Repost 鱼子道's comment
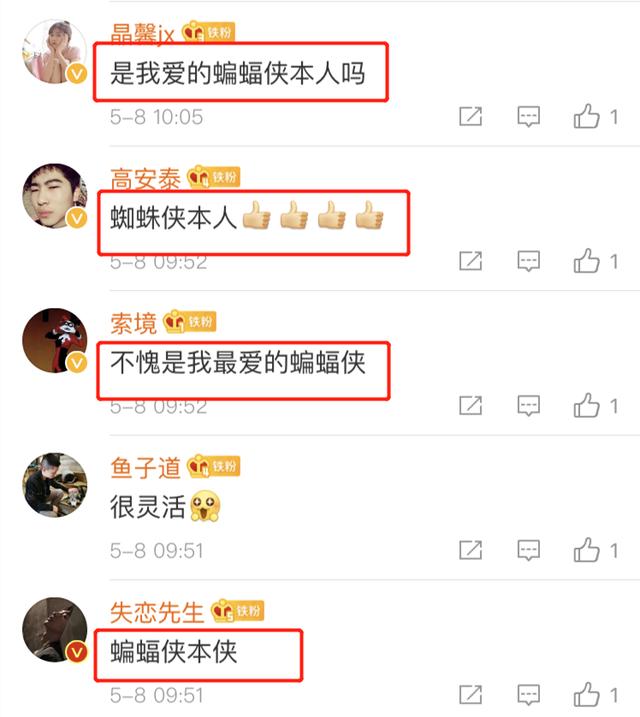The width and height of the screenshot is (640, 717). pyautogui.click(x=470, y=550)
